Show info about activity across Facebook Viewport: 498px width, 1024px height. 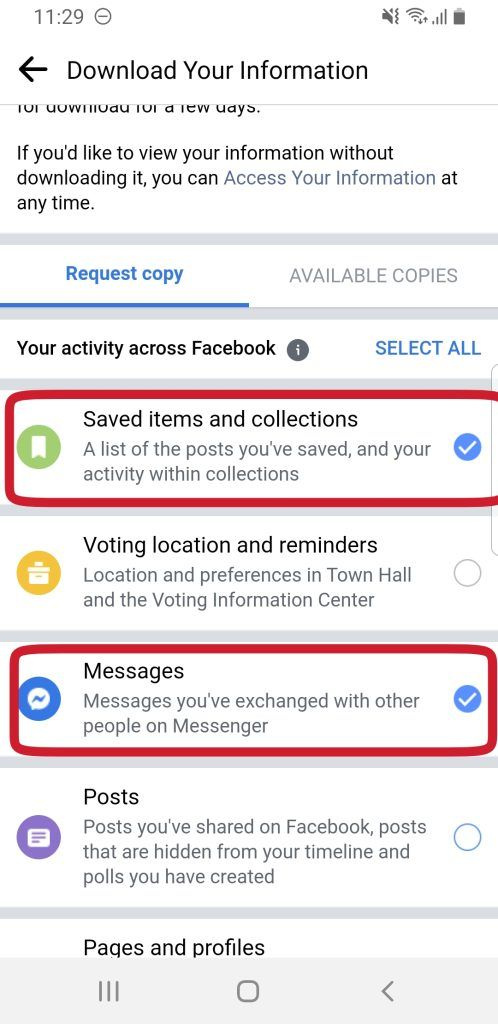298,349
